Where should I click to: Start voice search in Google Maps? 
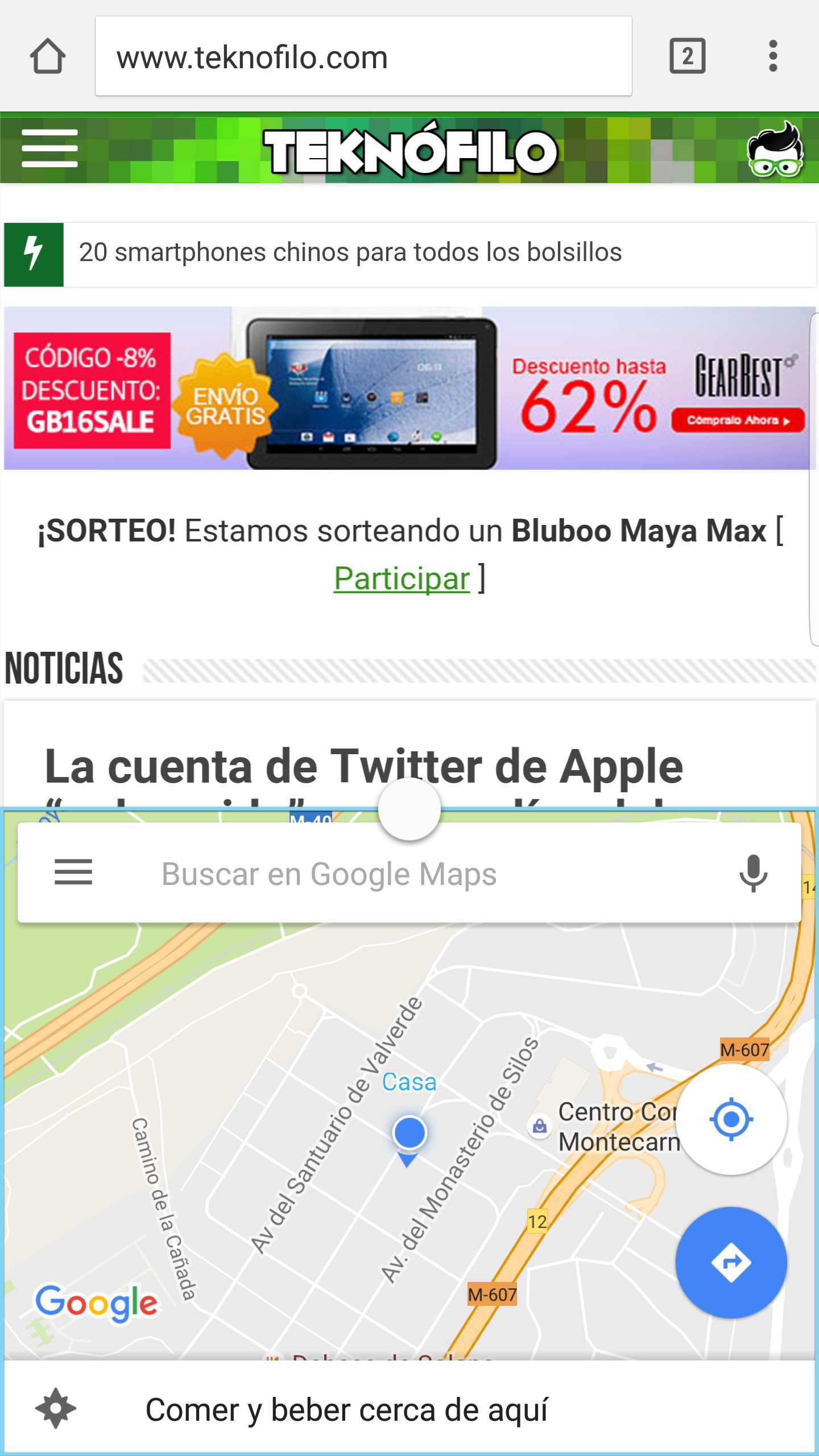click(753, 873)
